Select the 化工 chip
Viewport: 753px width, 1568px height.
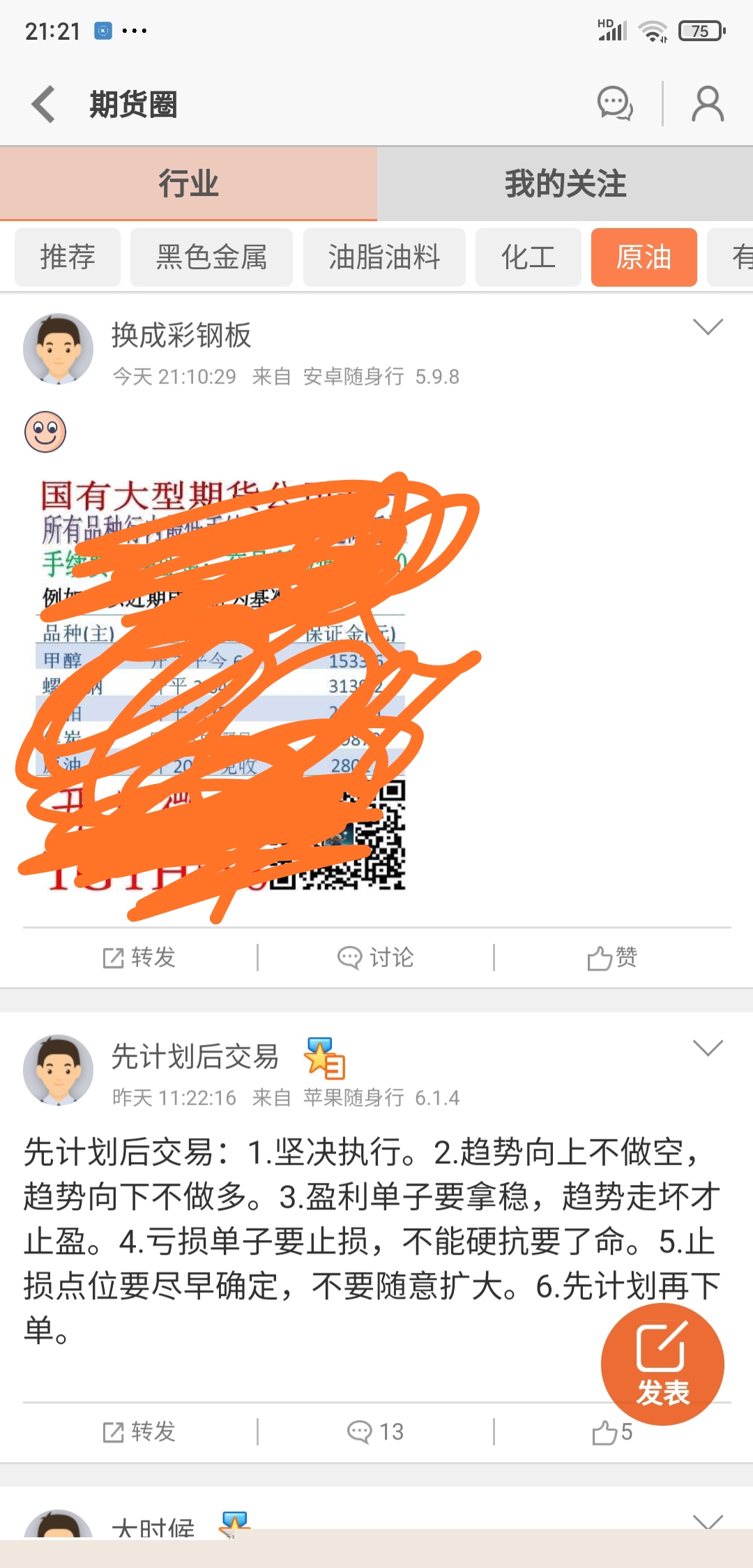[528, 257]
